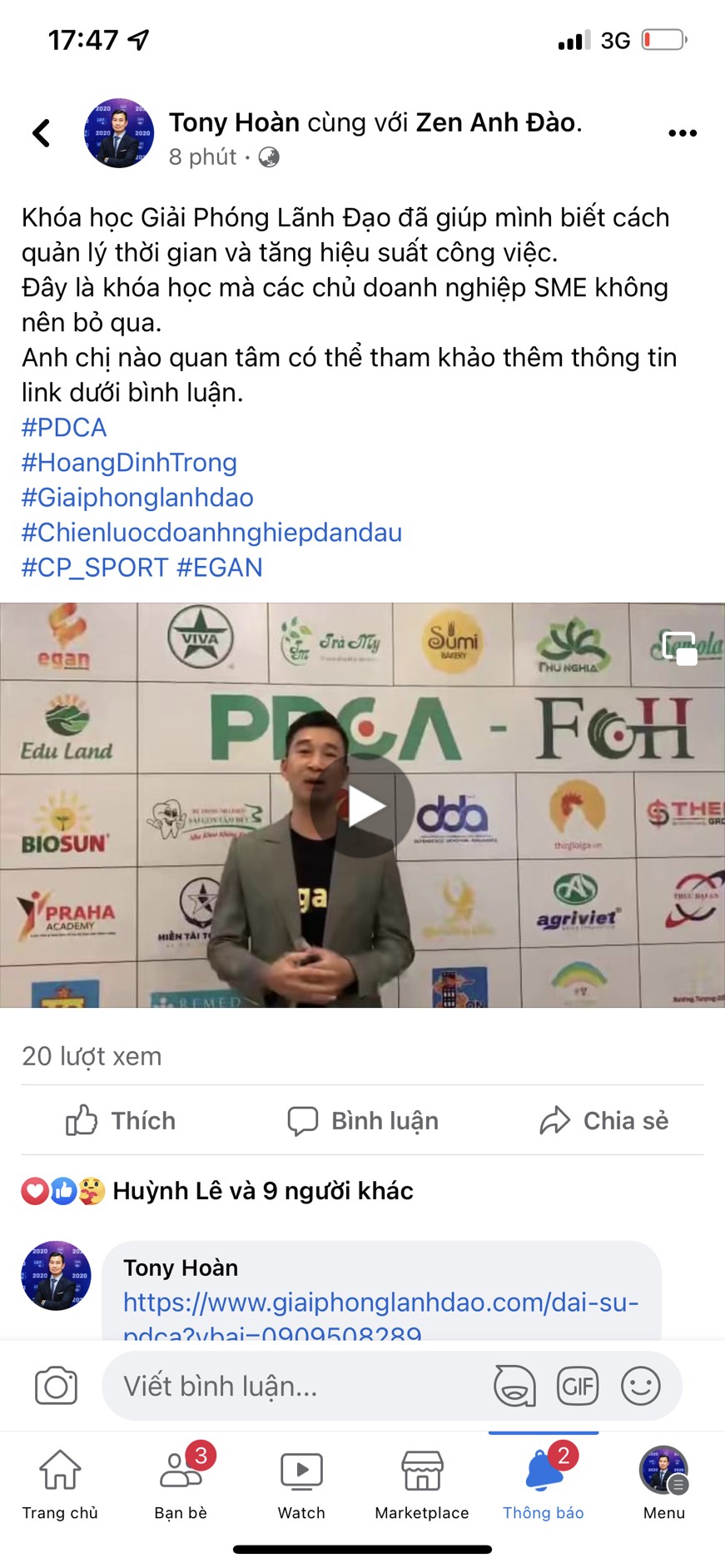
Task: Open the #HoangDinhTrong hashtag
Action: click(x=129, y=463)
